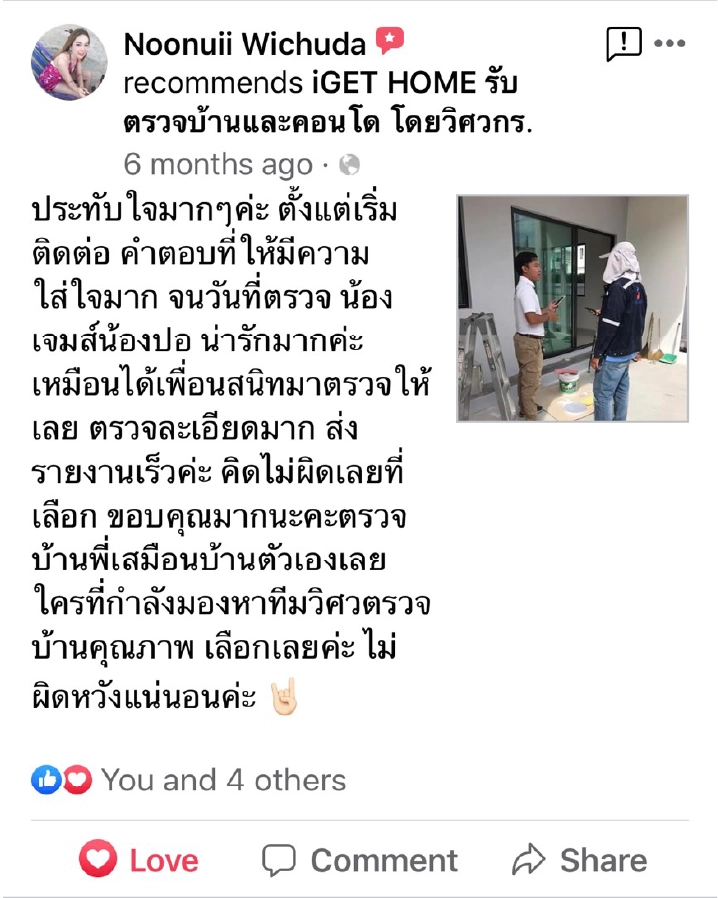Screen dimensions: 718x898
Task: Share this recommendation post
Action: tap(580, 860)
